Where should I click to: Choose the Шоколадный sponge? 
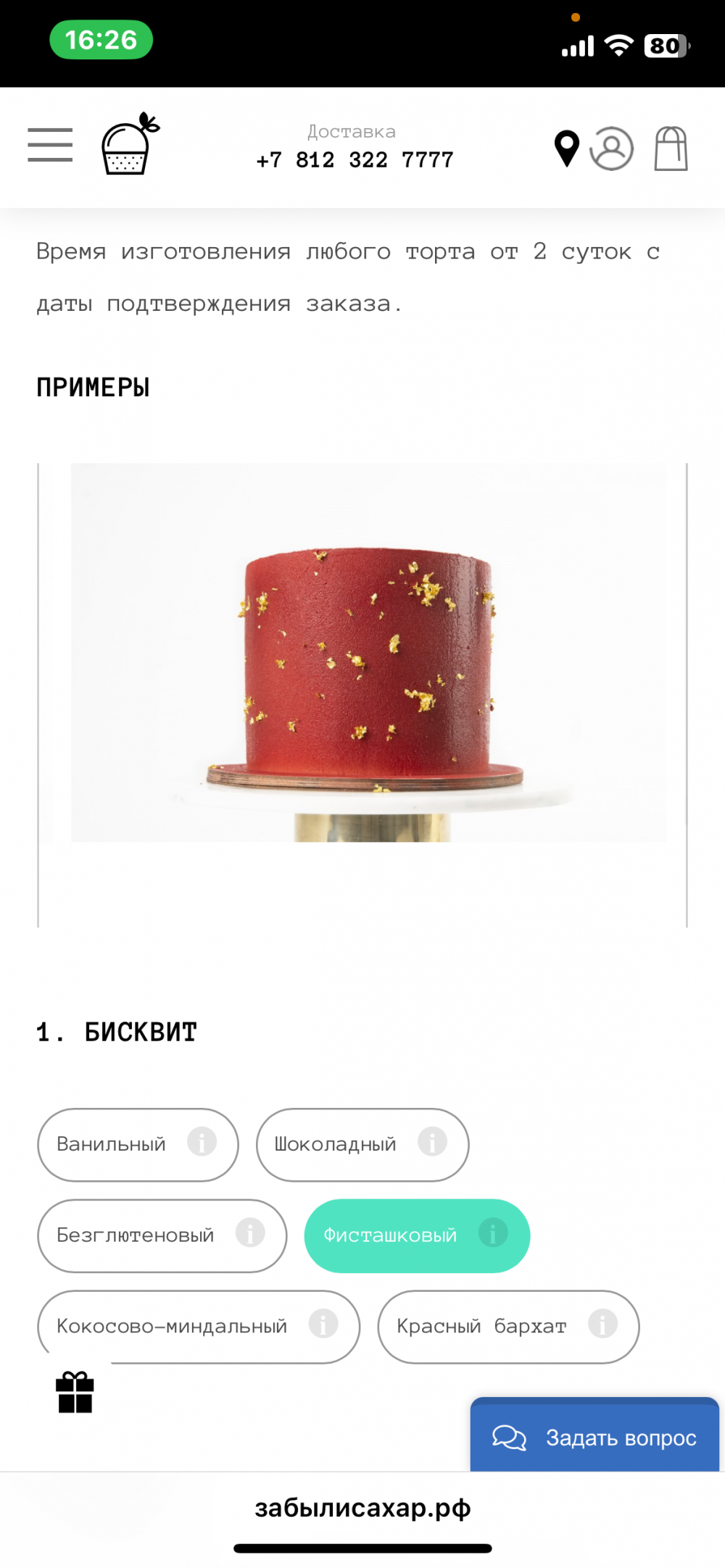pos(336,1144)
